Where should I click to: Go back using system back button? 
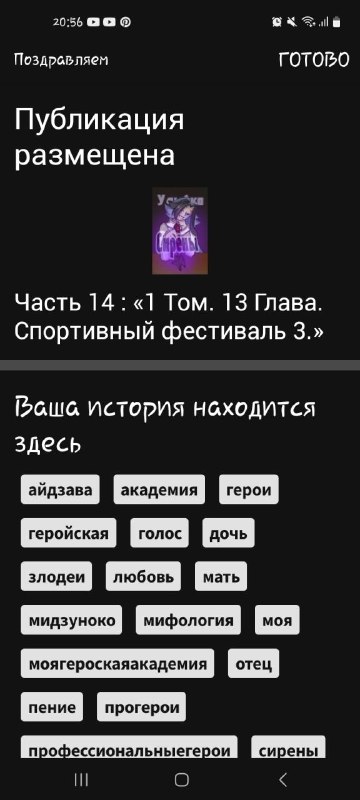[x=283, y=779]
